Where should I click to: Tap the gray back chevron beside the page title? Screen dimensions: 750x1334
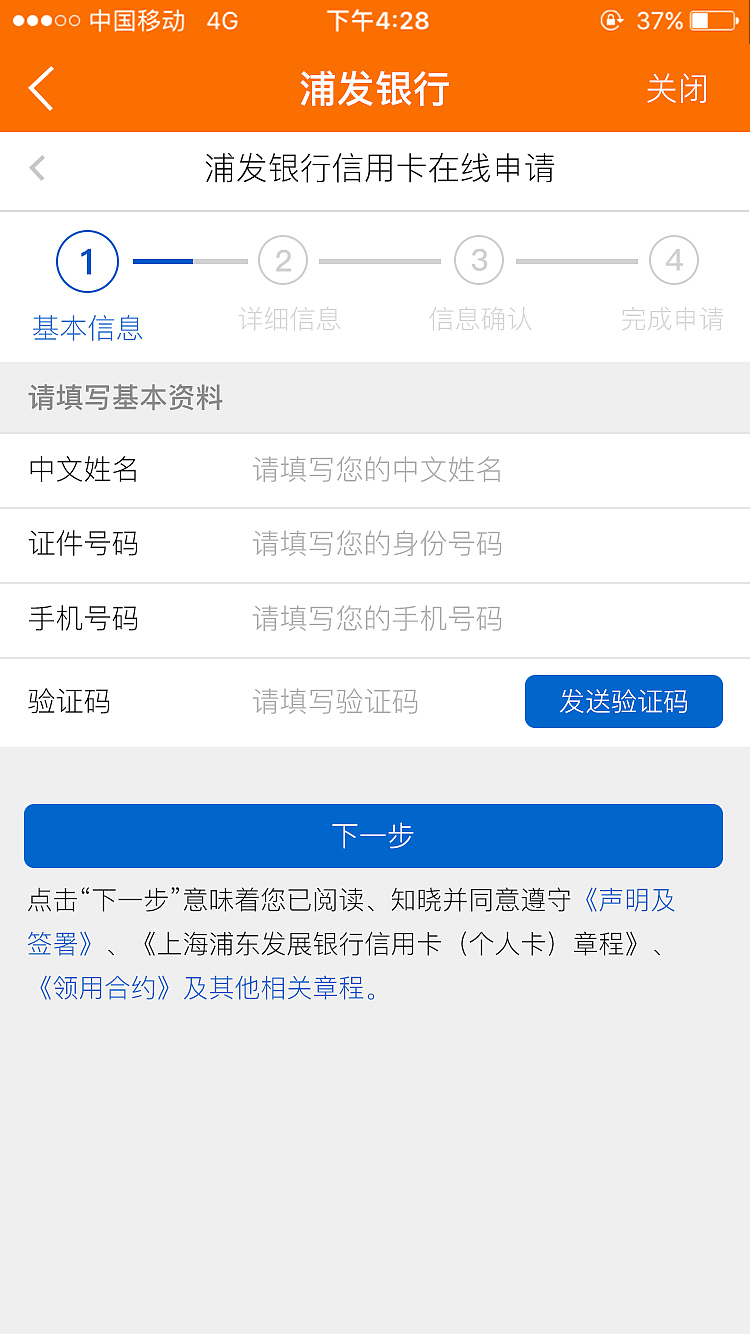click(36, 168)
